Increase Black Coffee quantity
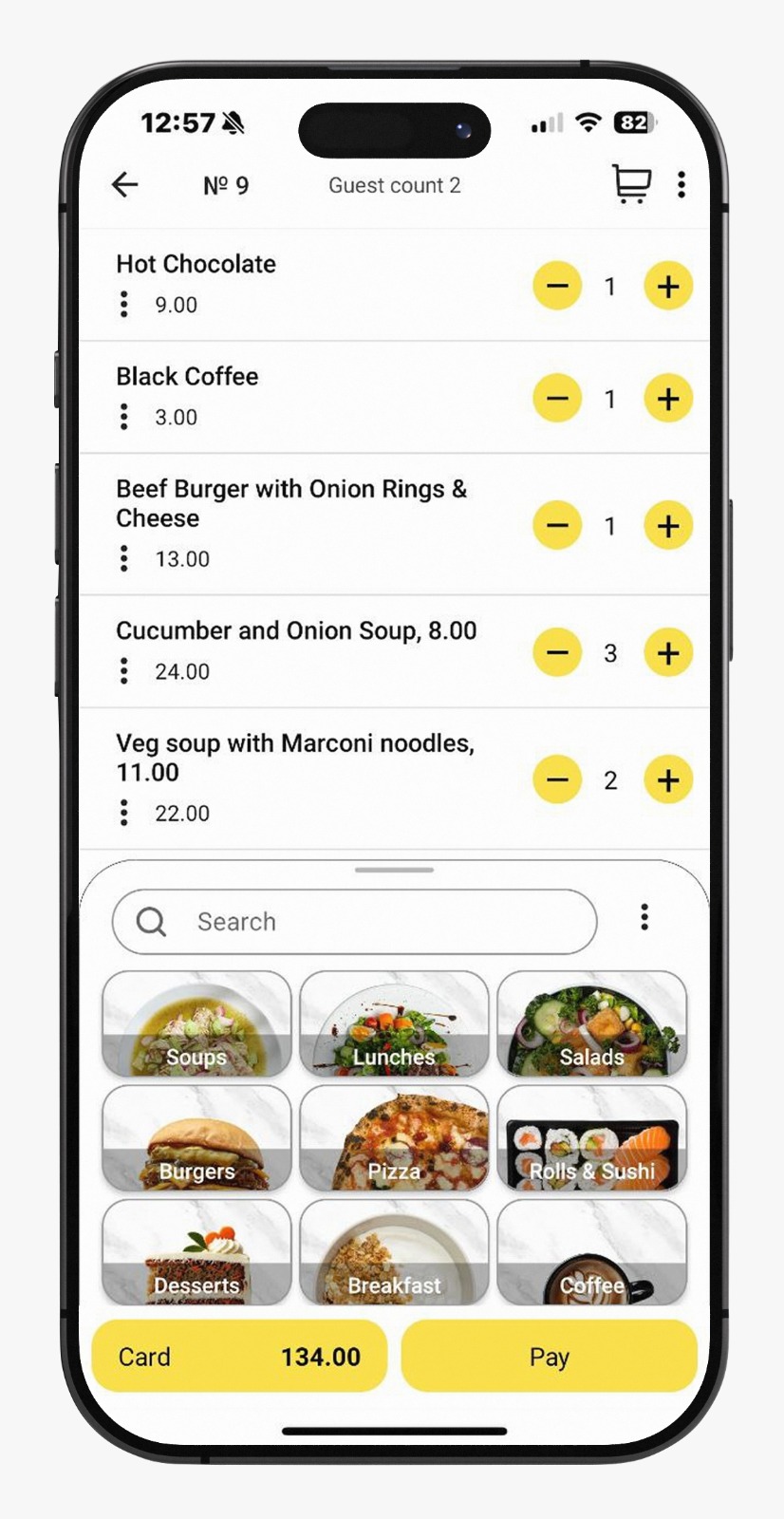This screenshot has width=784, height=1519. (x=668, y=399)
